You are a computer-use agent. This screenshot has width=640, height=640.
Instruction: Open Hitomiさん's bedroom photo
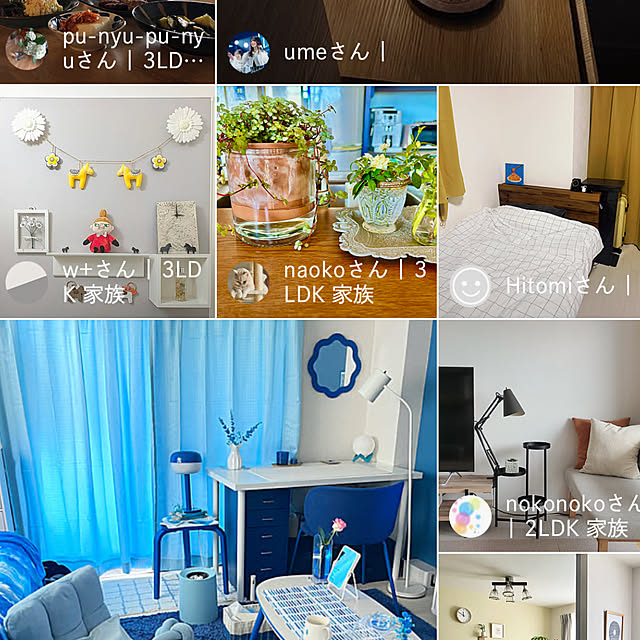click(x=540, y=180)
